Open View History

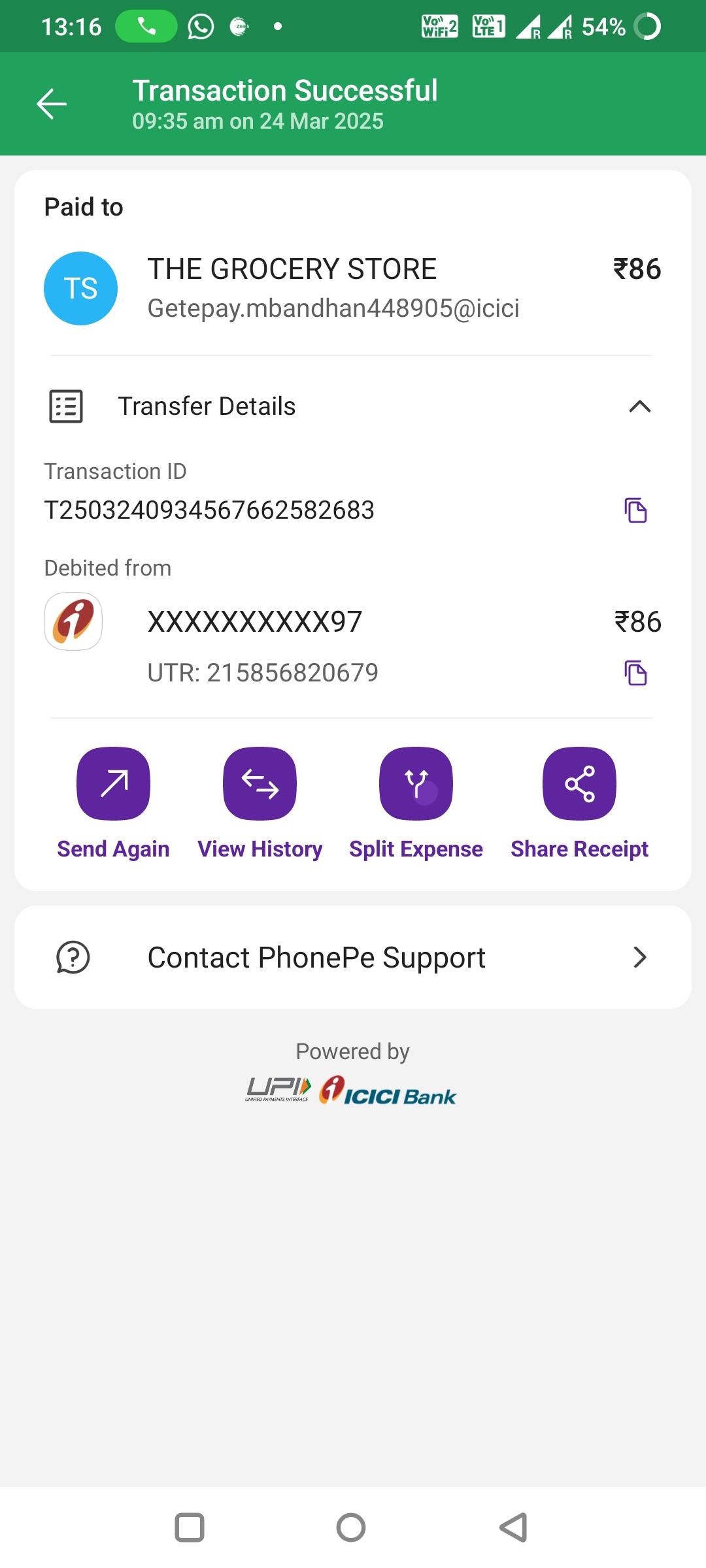click(x=260, y=784)
